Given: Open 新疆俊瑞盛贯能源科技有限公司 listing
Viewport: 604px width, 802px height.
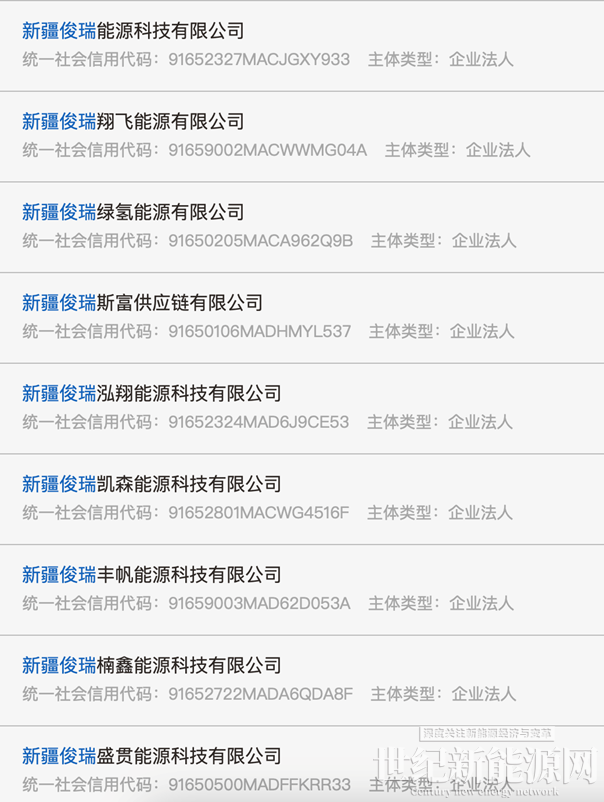Looking at the screenshot, I should pos(151,756).
